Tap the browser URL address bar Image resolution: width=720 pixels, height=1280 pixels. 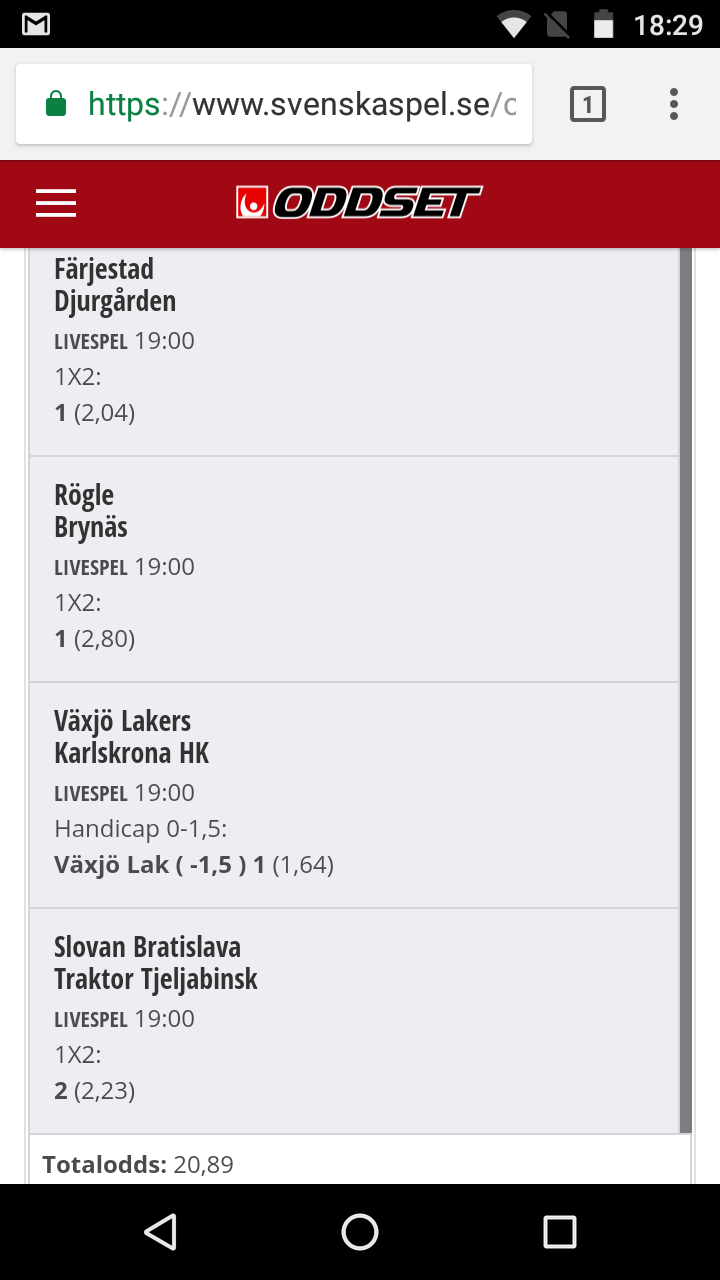(274, 104)
